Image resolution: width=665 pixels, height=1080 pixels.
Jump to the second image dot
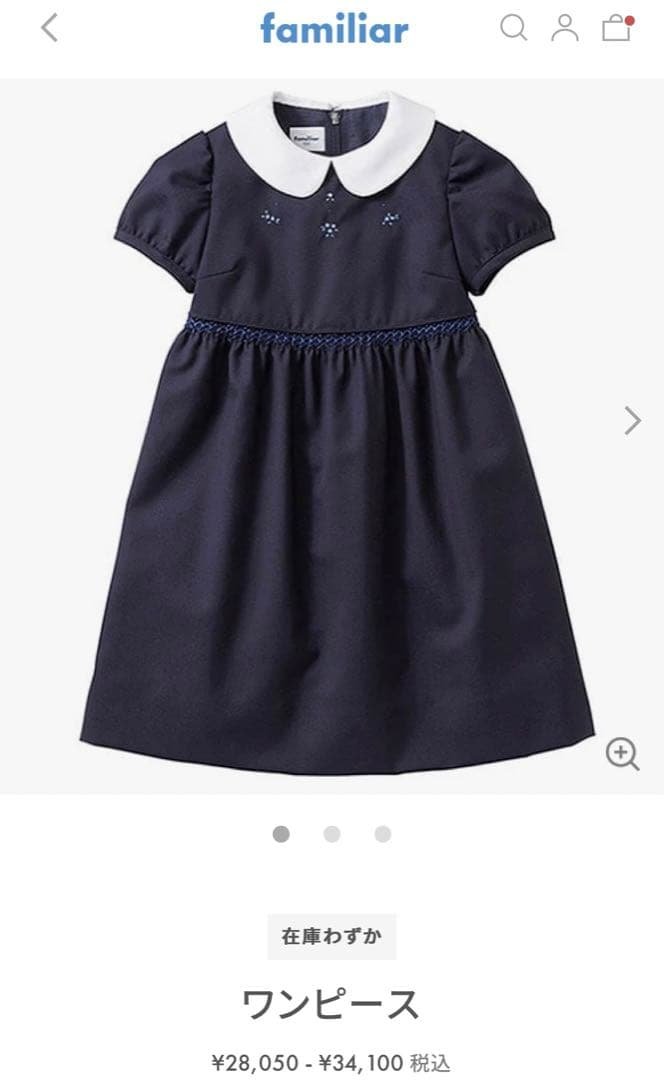[332, 834]
